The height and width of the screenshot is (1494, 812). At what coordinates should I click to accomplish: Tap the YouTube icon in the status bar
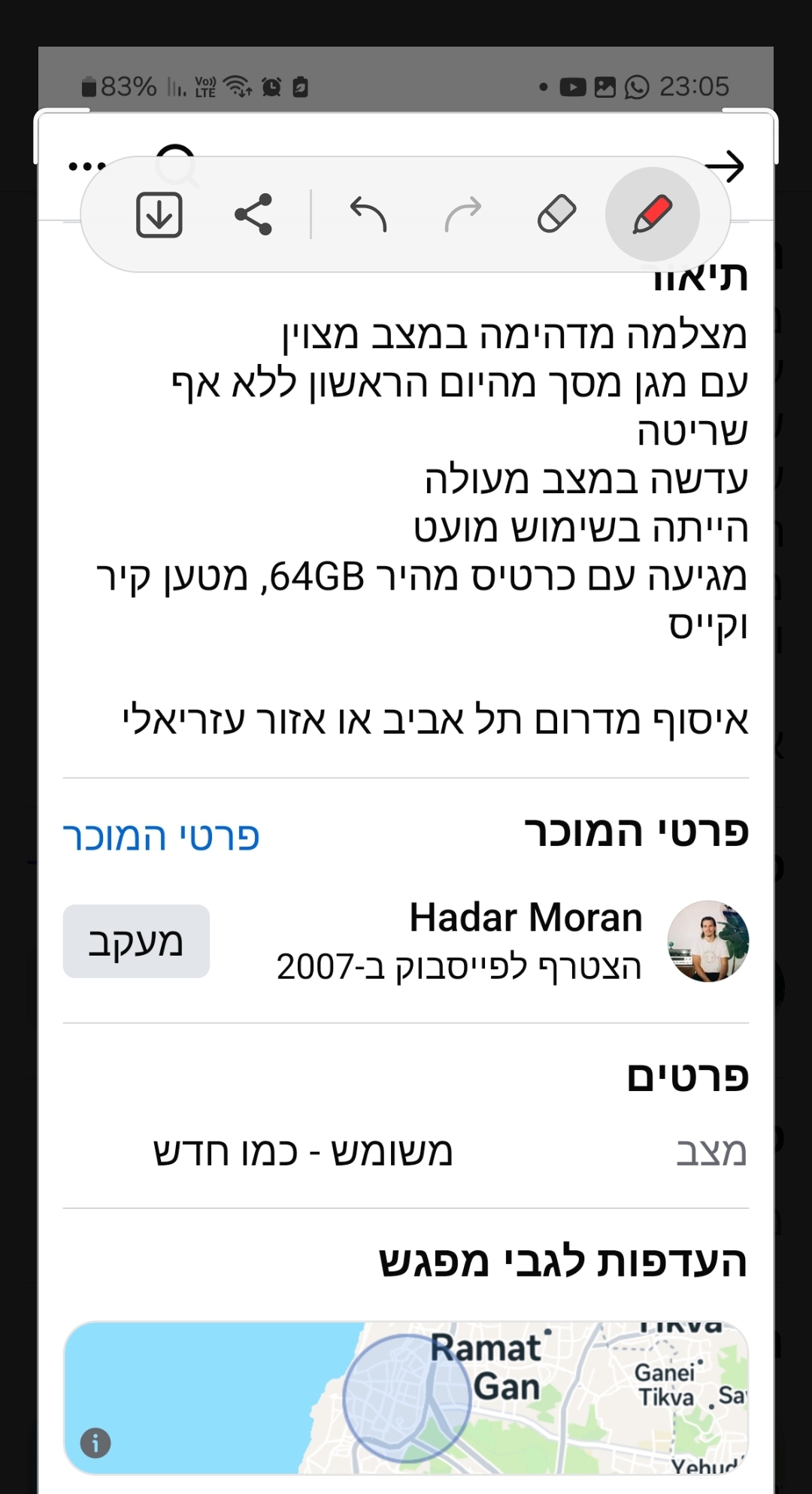574,86
